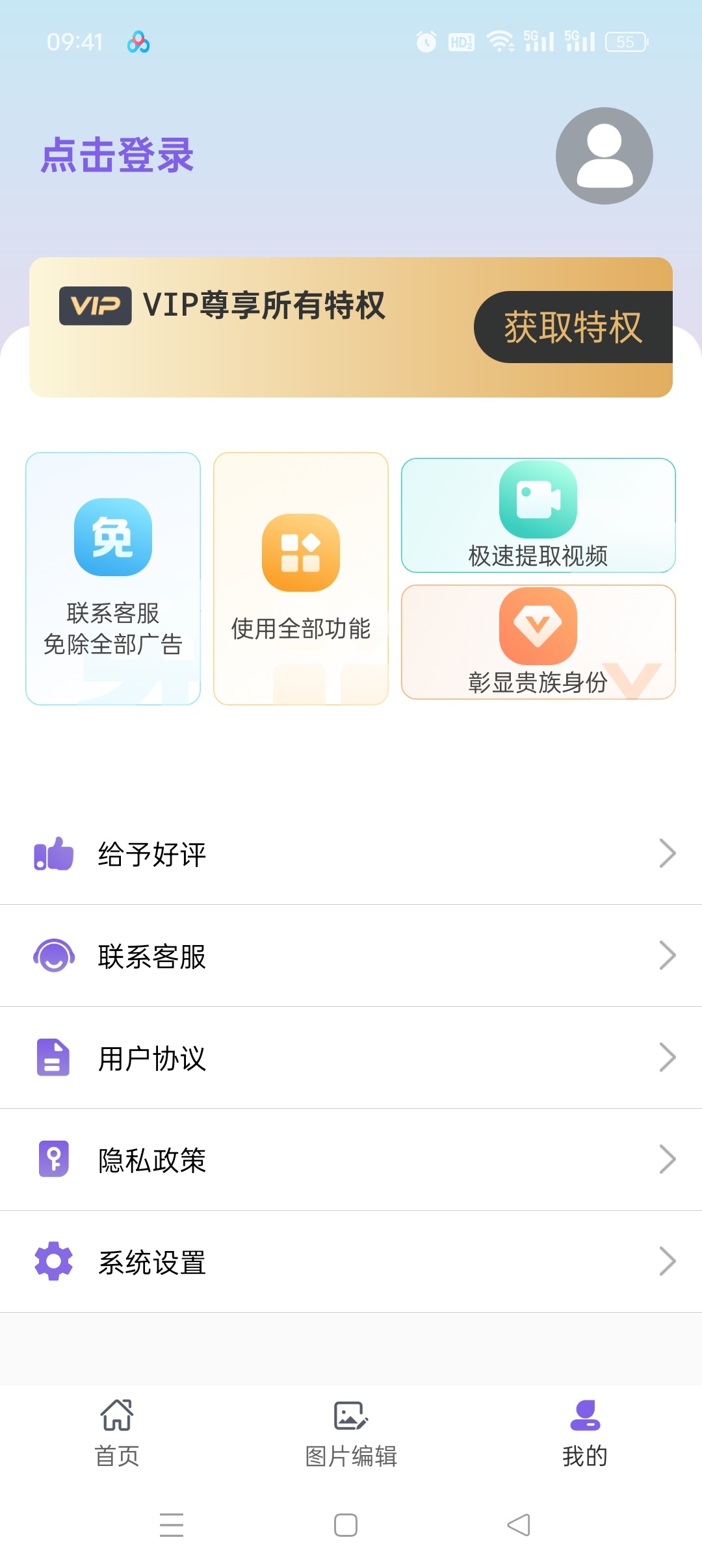The width and height of the screenshot is (702, 1568).
Task: Select the thumbs-up icon beside 给予好评
Action: point(53,854)
